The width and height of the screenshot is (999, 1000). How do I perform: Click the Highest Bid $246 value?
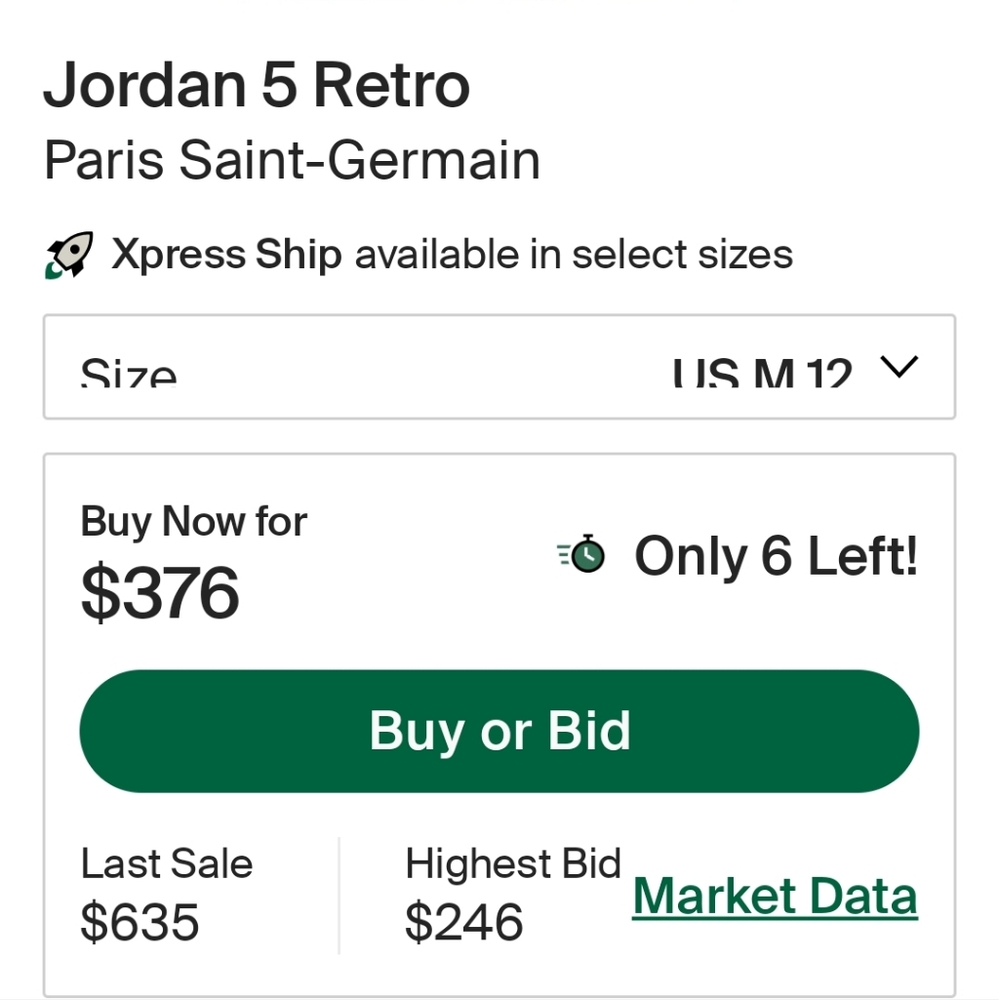[x=463, y=922]
